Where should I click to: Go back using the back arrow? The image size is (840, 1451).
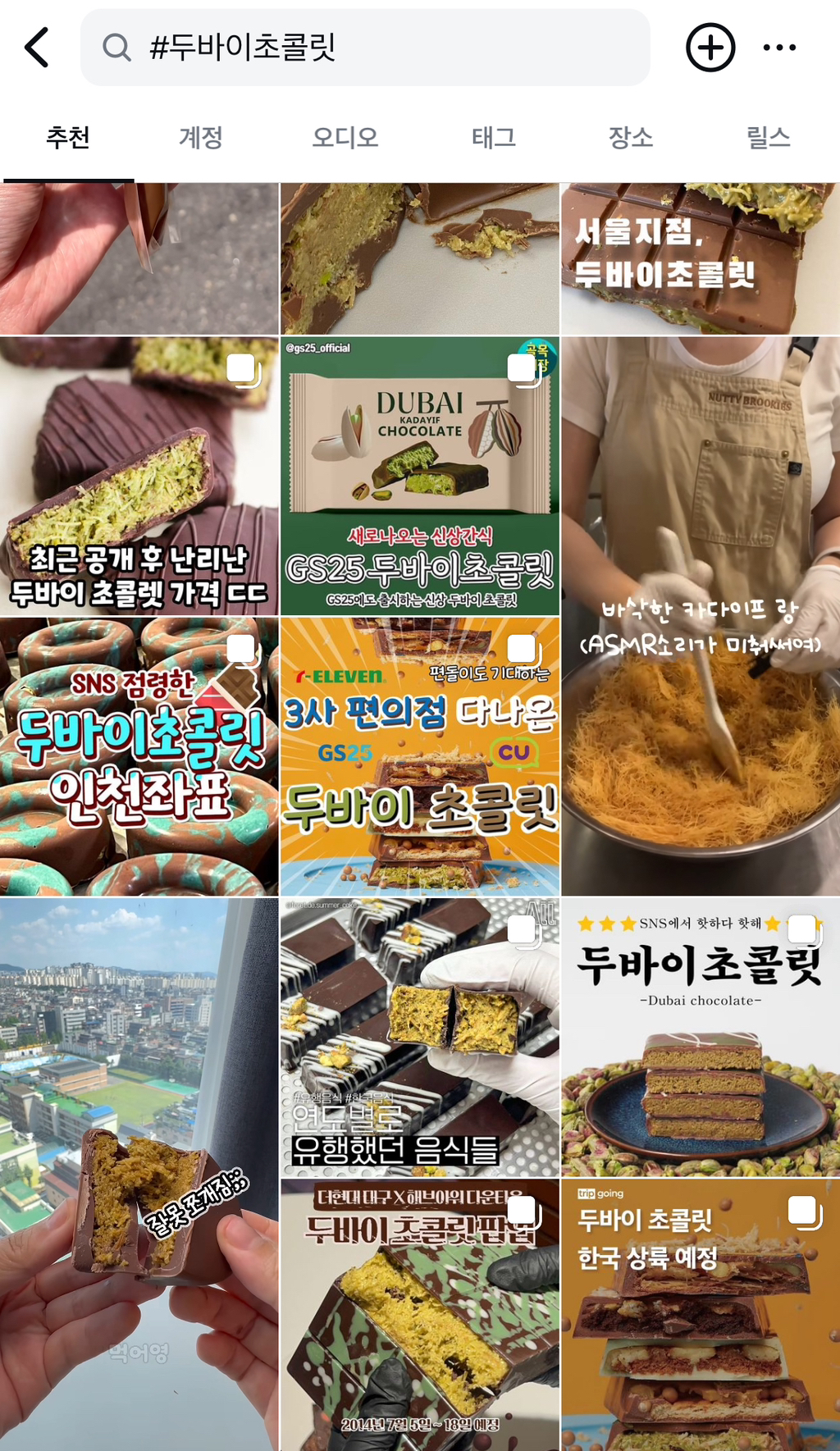tap(37, 47)
